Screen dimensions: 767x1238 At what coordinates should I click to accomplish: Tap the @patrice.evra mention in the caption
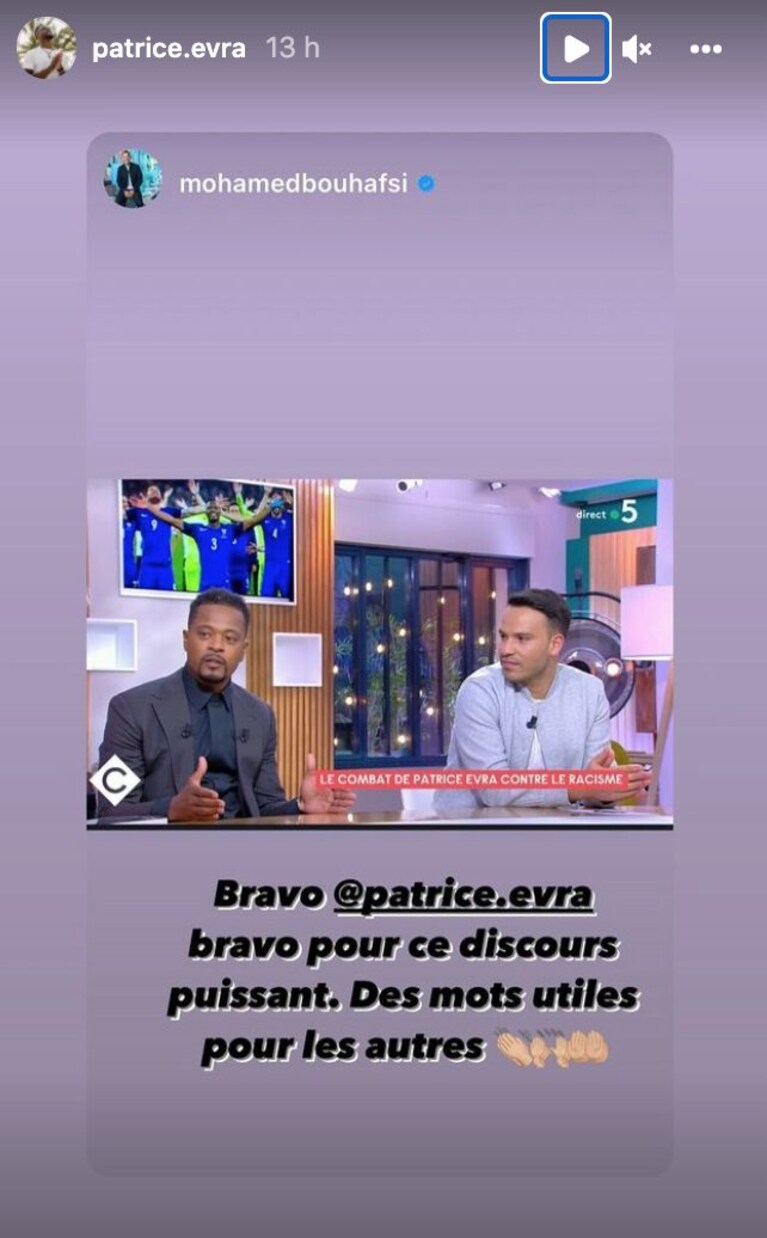point(464,897)
